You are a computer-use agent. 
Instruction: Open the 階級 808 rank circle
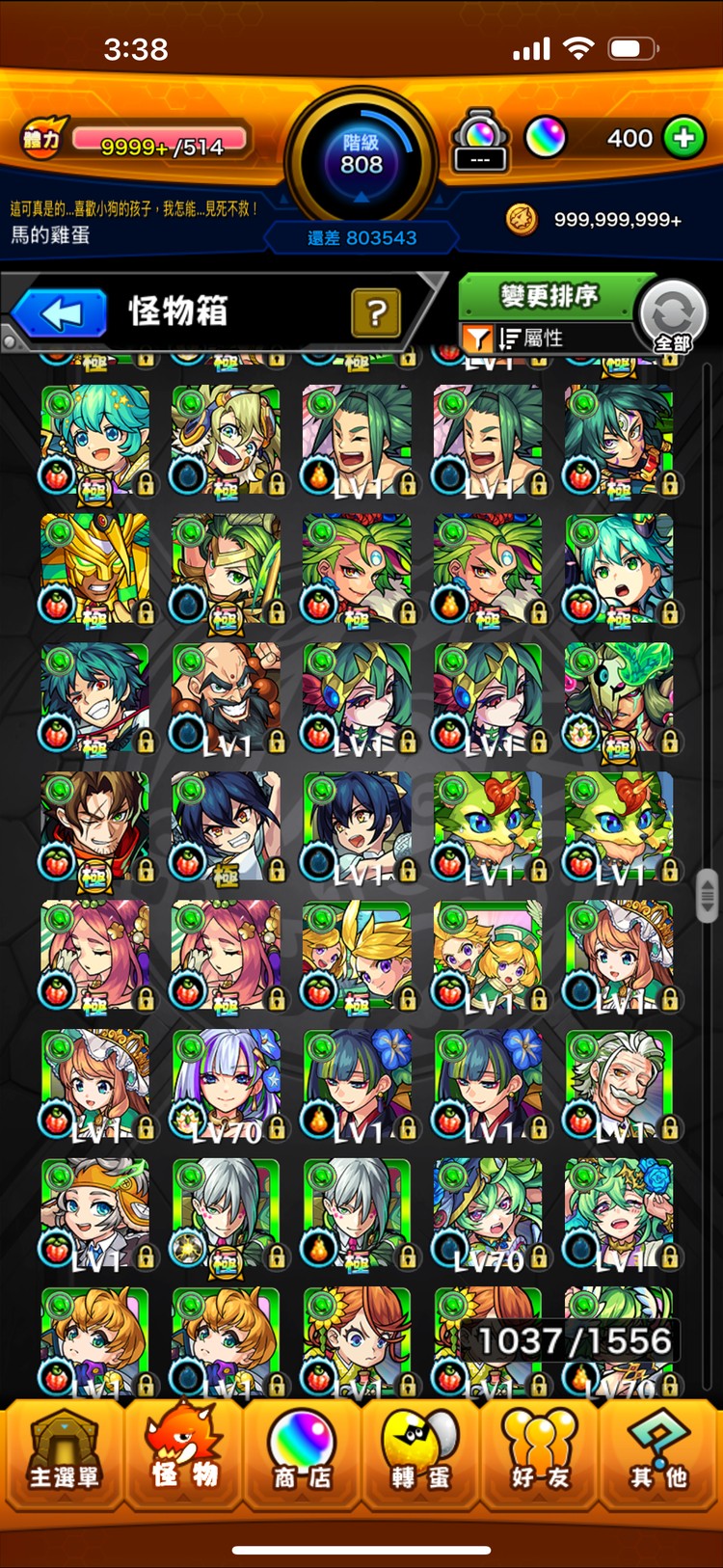361,156
